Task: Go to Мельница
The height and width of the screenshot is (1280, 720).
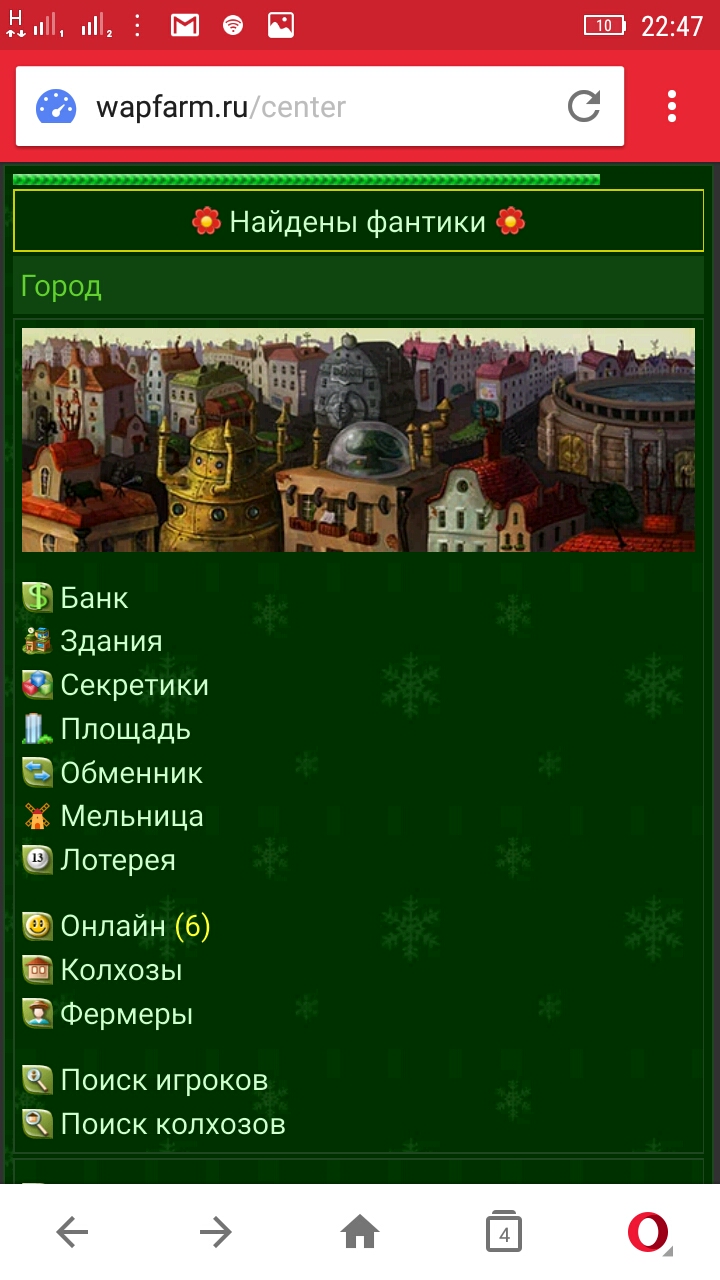Action: pyautogui.click(x=131, y=816)
